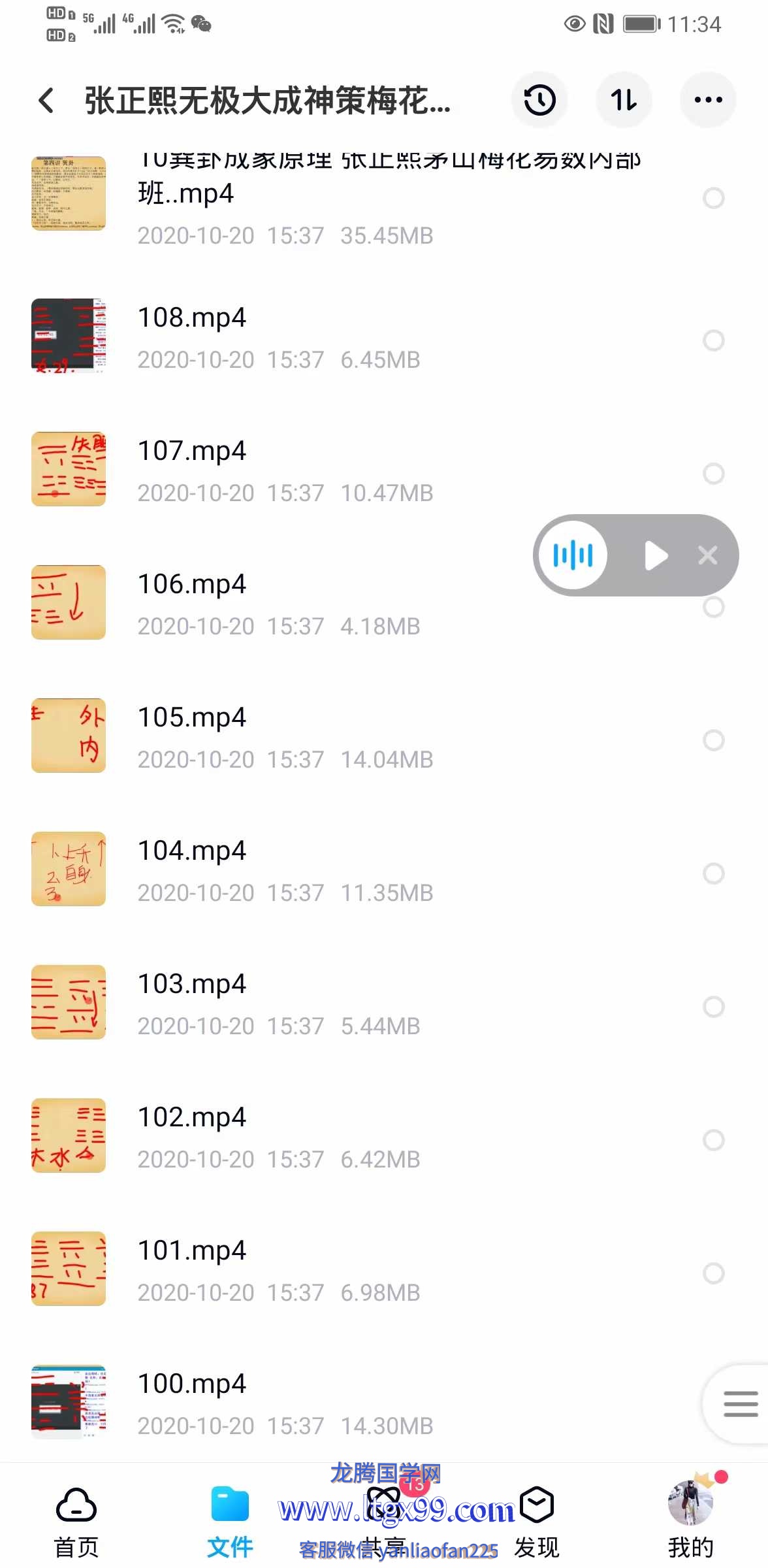Open the three-dot overflow menu
768x1568 pixels.
[708, 100]
